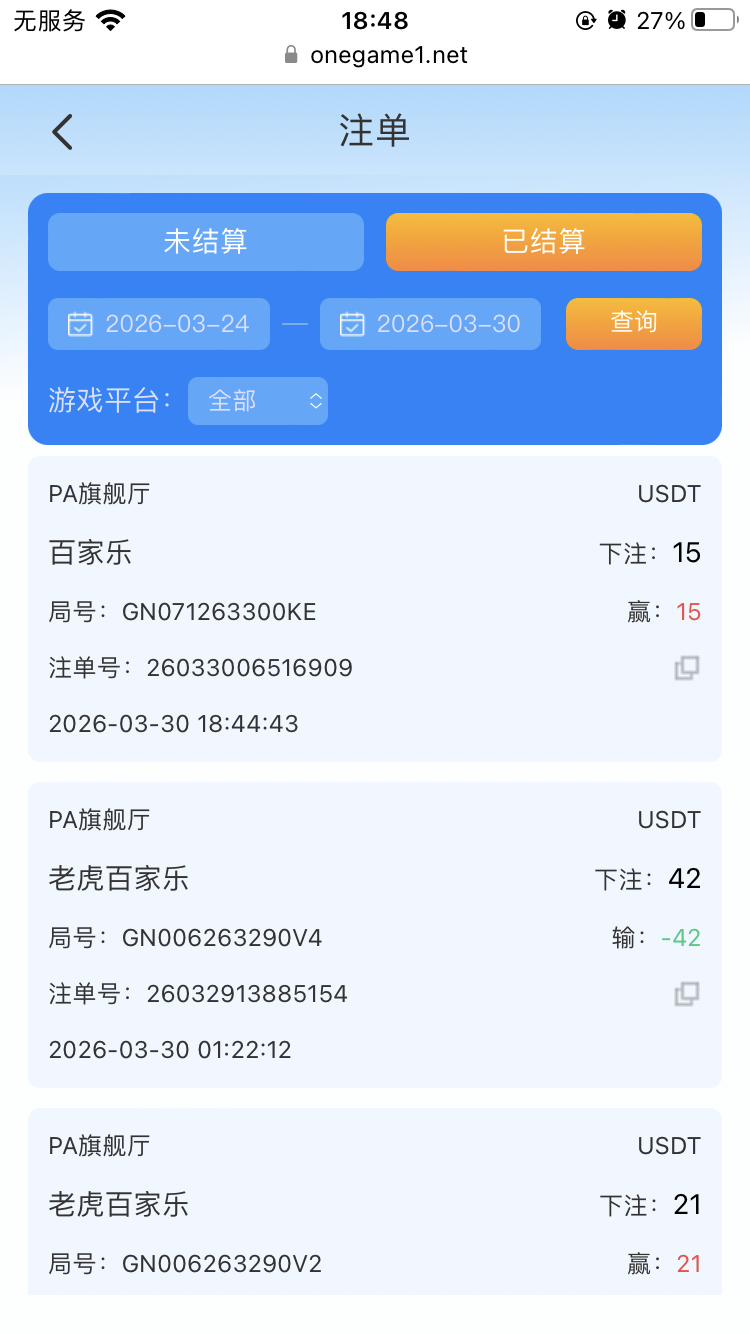
Task: Click the win amount 15 in red
Action: point(687,611)
